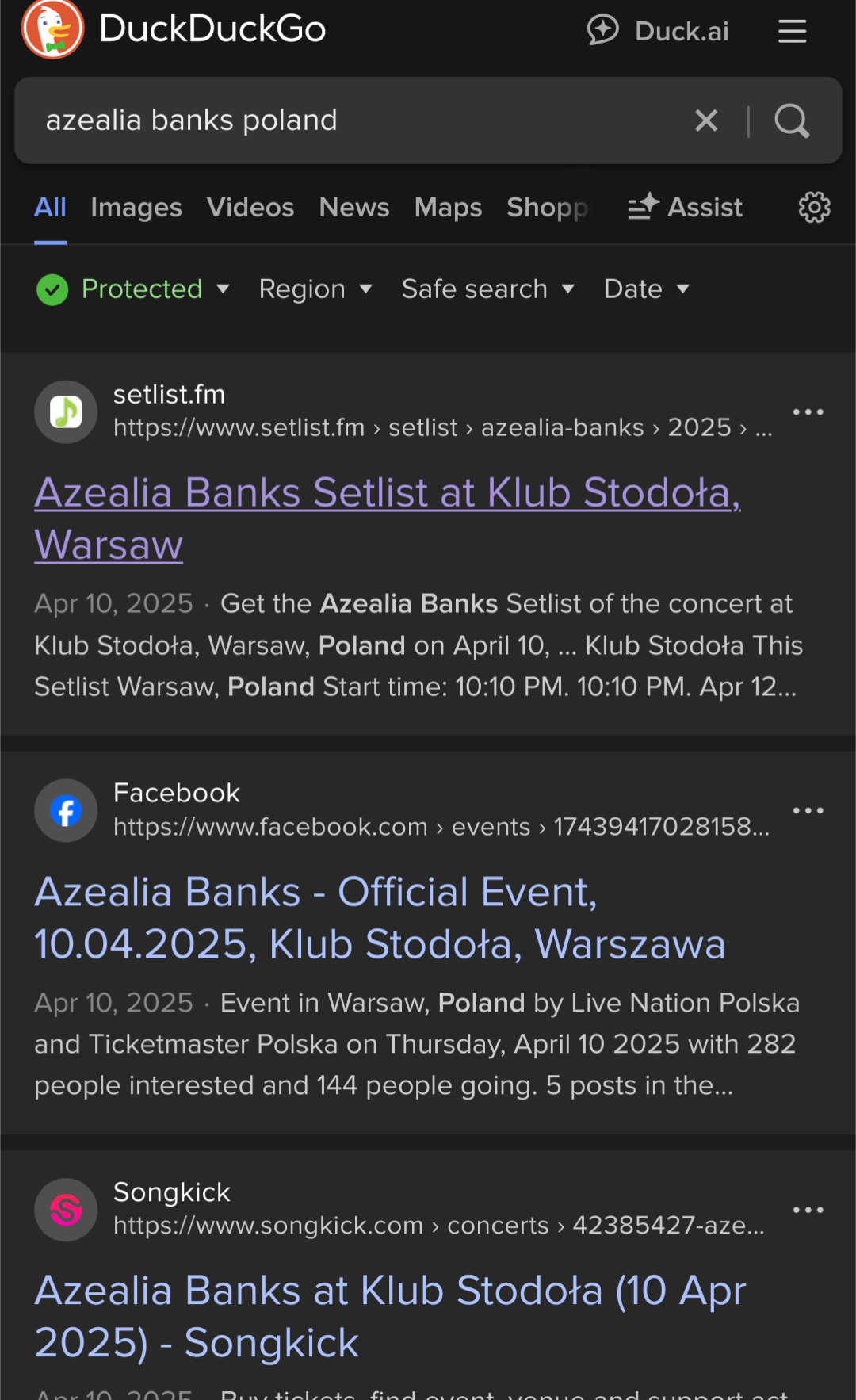Switch to the Images tab
The height and width of the screenshot is (1400, 856).
click(x=136, y=208)
